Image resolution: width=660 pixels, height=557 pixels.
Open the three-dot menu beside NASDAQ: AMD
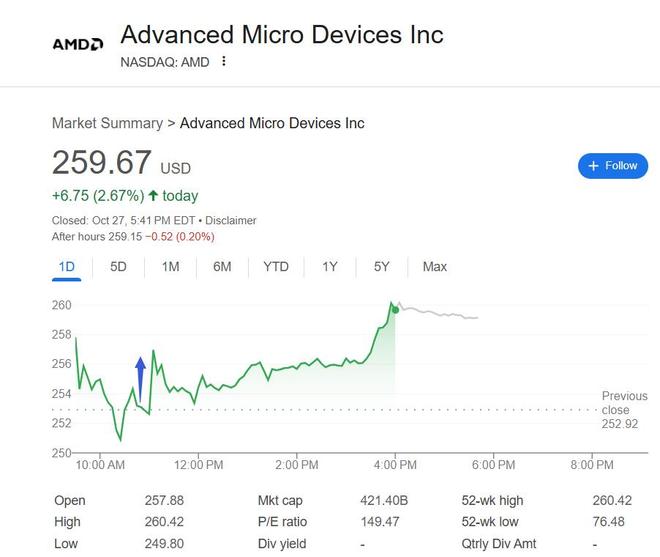[224, 61]
